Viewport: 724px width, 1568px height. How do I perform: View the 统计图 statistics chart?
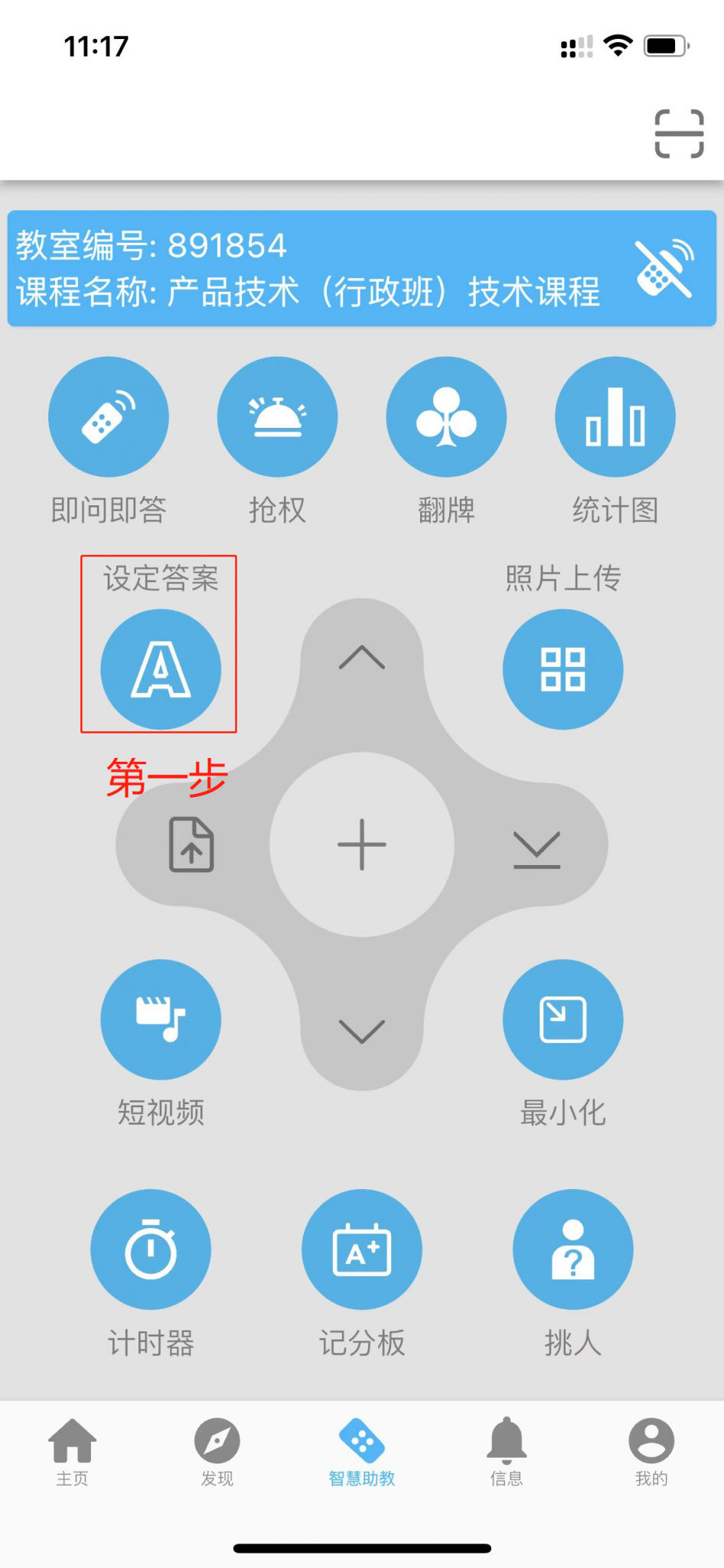point(615,417)
